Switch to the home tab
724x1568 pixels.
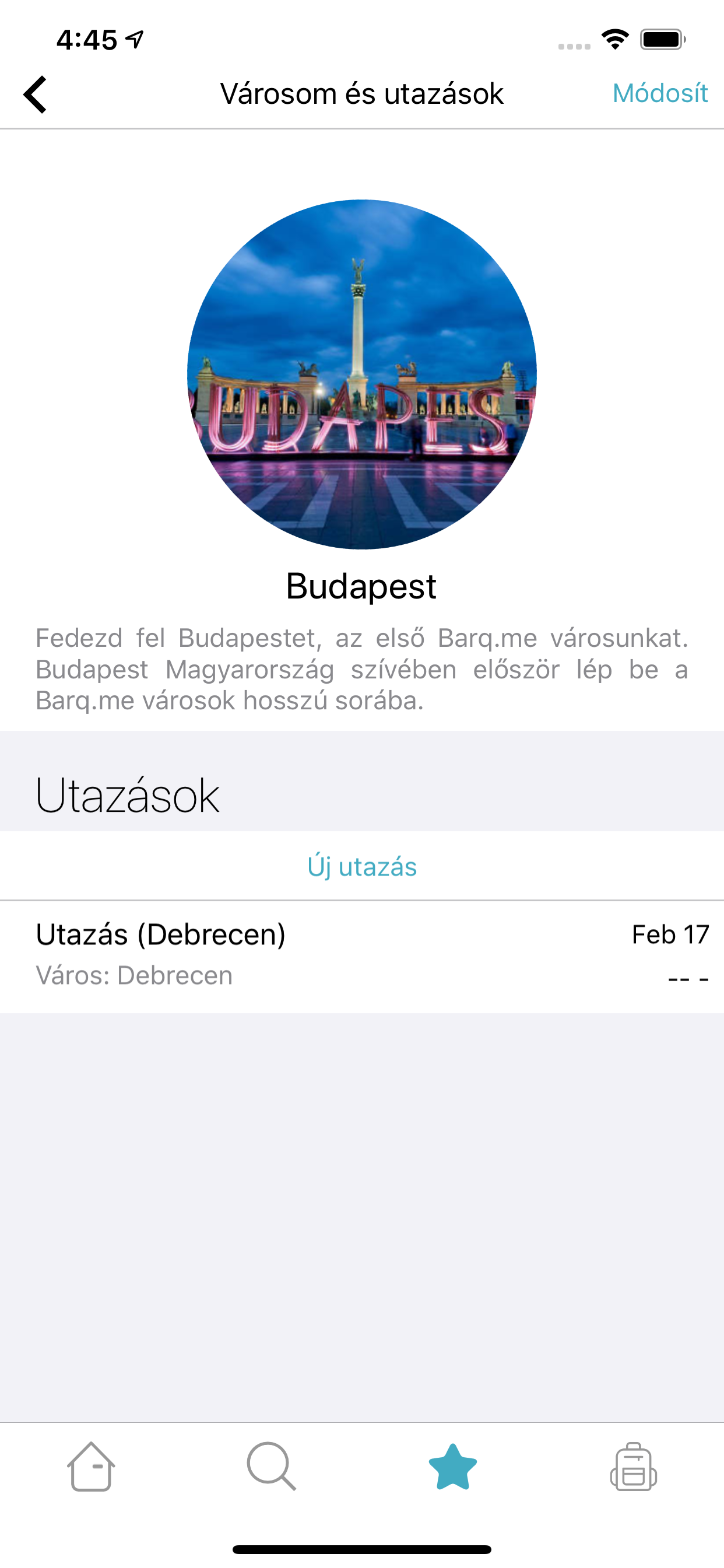91,1466
